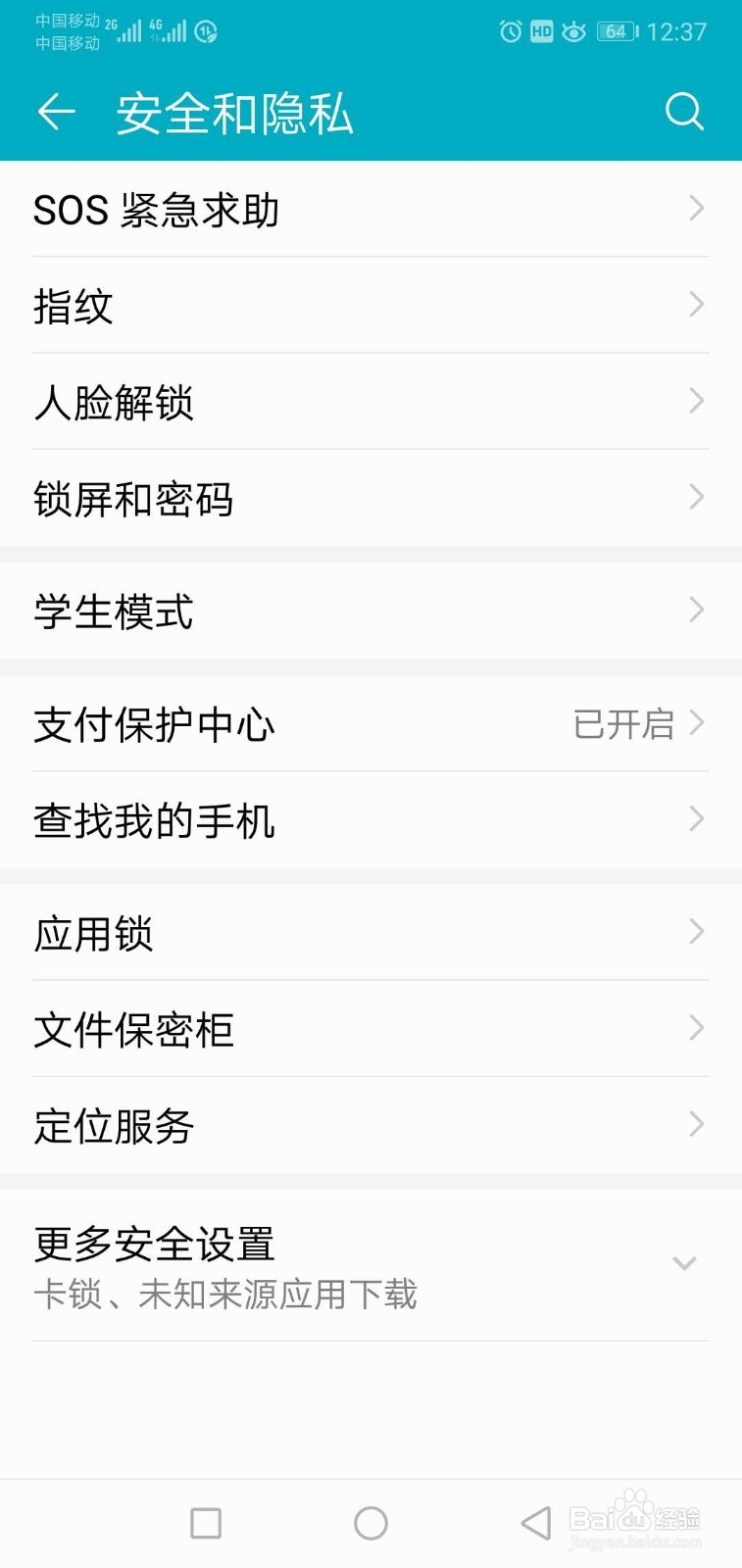The width and height of the screenshot is (742, 1568).
Task: Tap the HD call indicator in status bar
Action: [540, 31]
